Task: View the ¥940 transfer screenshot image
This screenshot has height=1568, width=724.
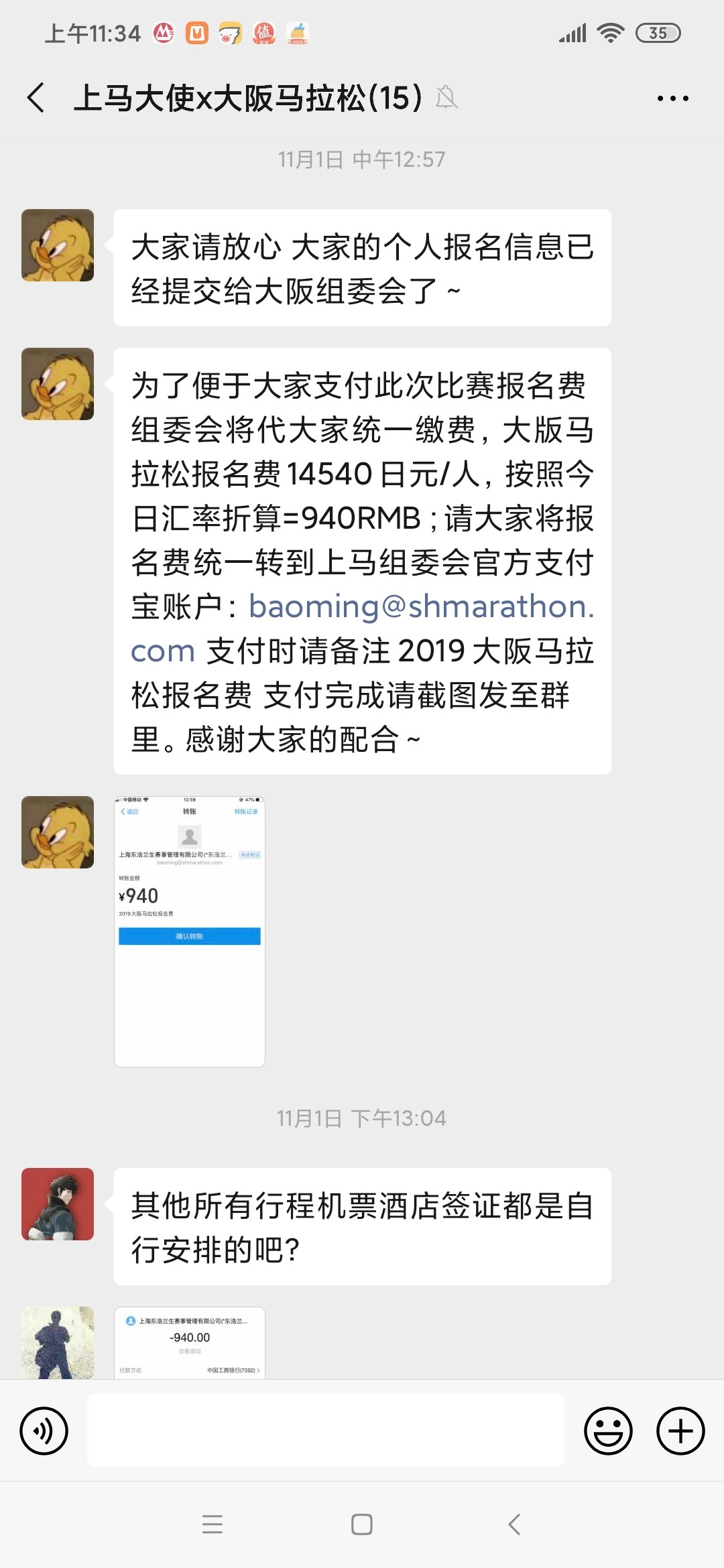Action: point(190,931)
